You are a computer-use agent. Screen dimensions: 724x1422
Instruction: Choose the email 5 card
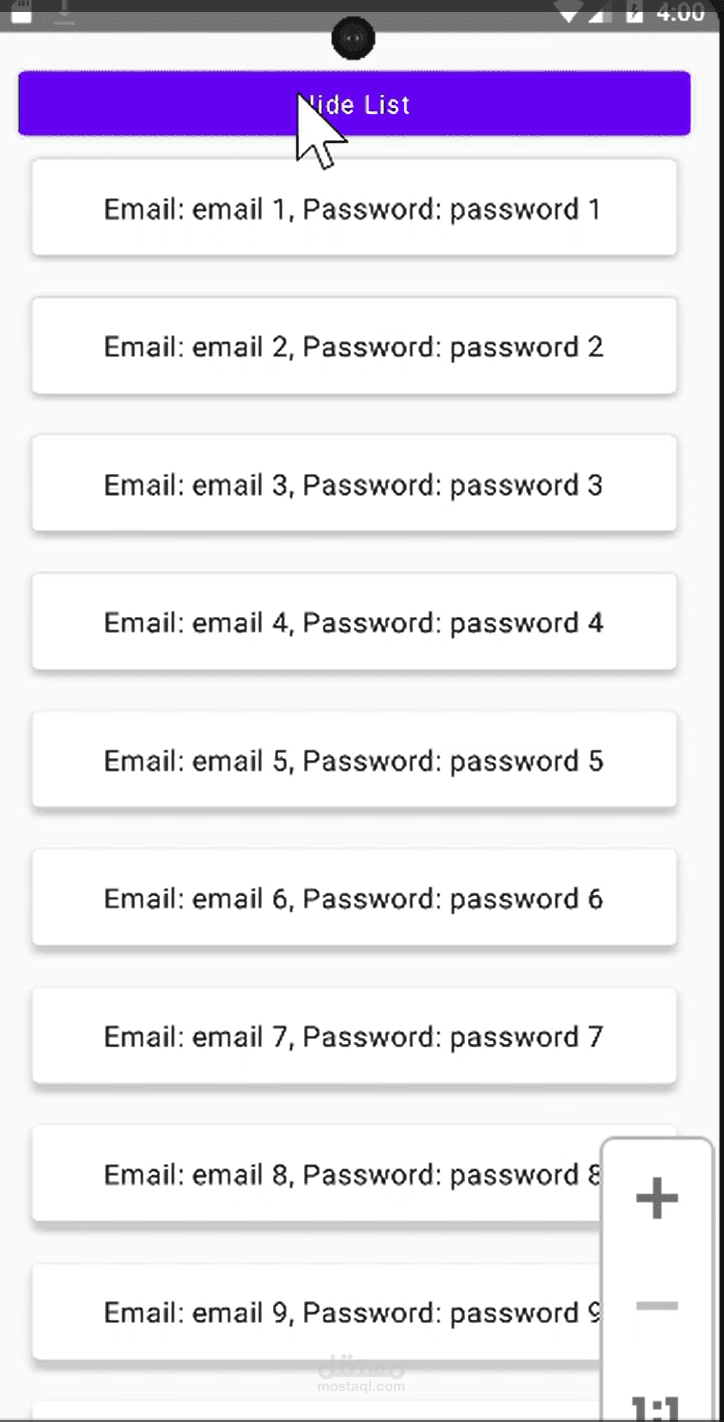pyautogui.click(x=354, y=760)
